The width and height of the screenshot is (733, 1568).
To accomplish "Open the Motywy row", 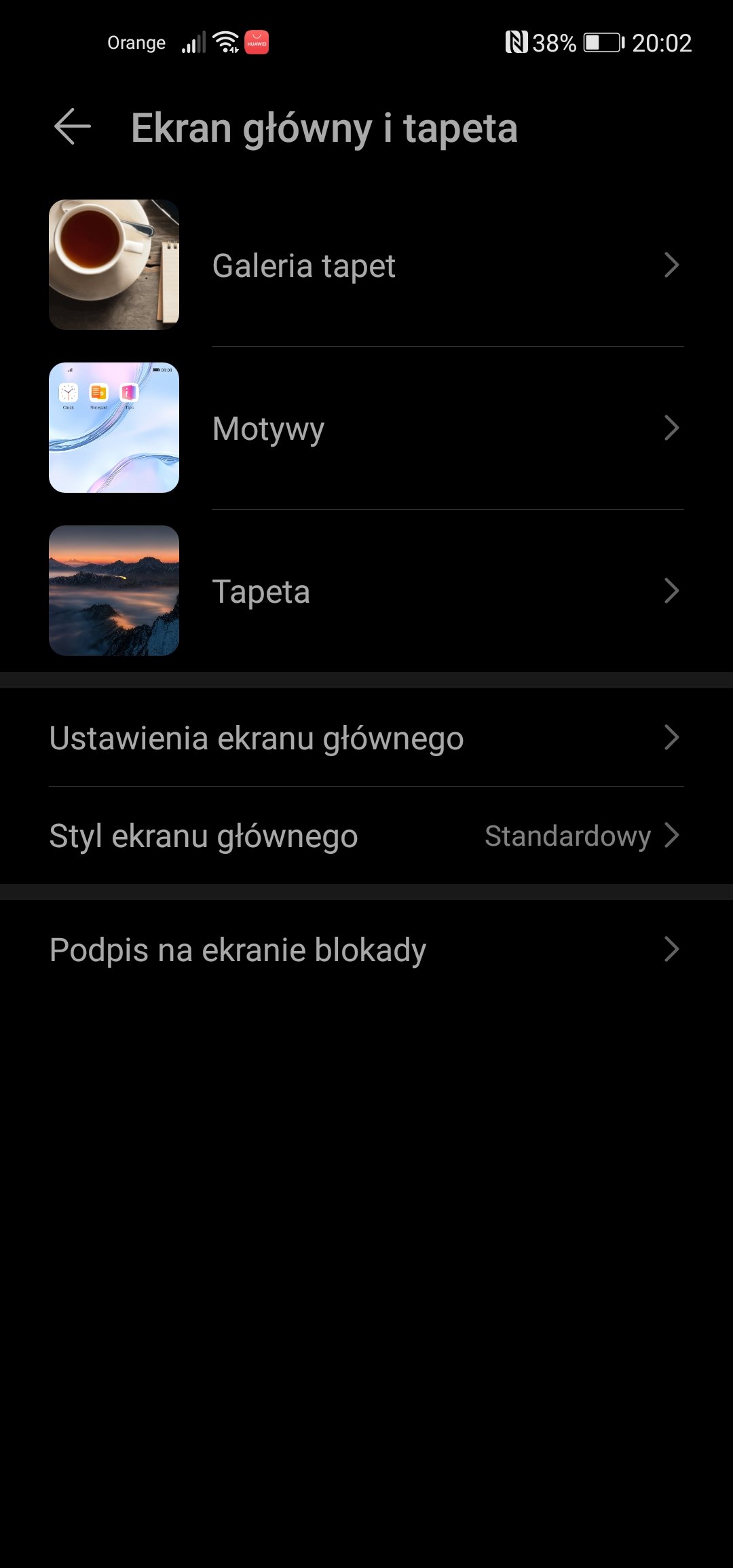I will tap(366, 428).
